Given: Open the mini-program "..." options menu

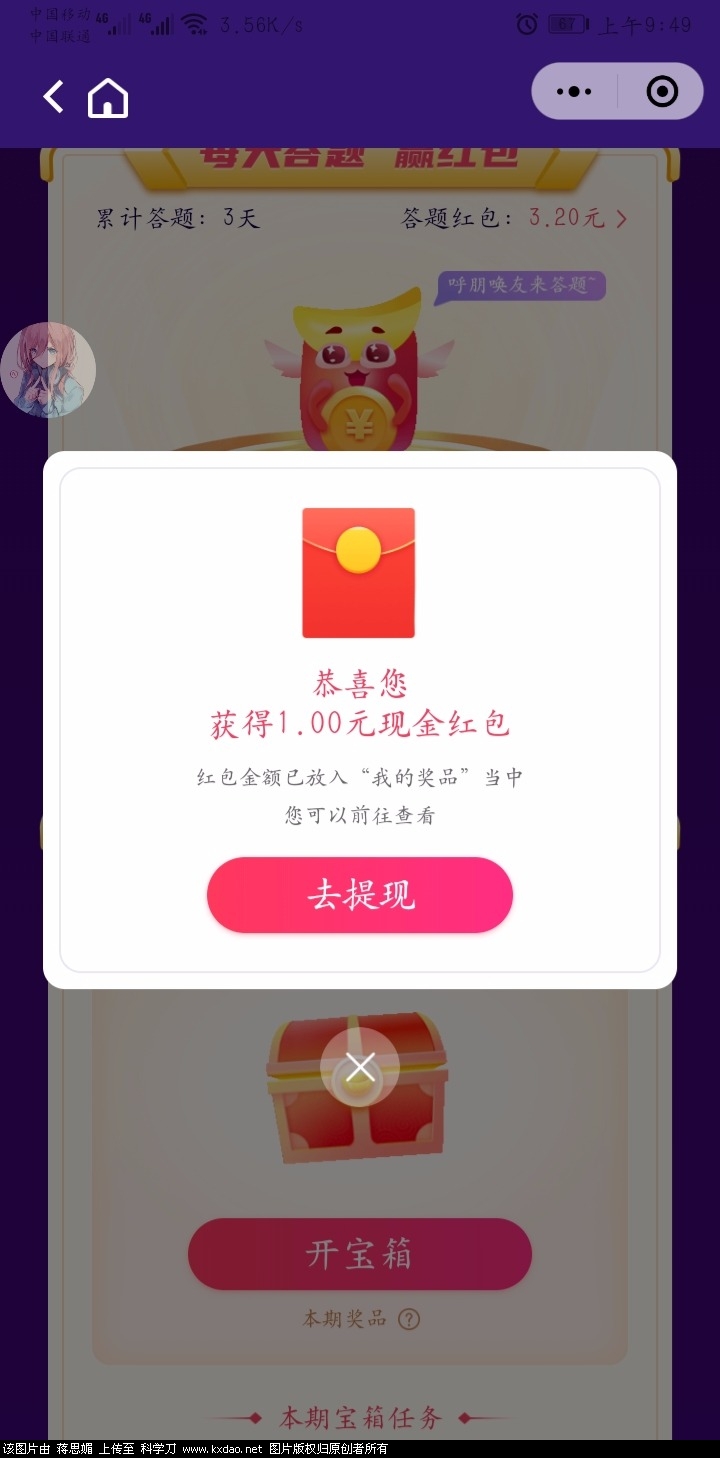Looking at the screenshot, I should [x=574, y=91].
